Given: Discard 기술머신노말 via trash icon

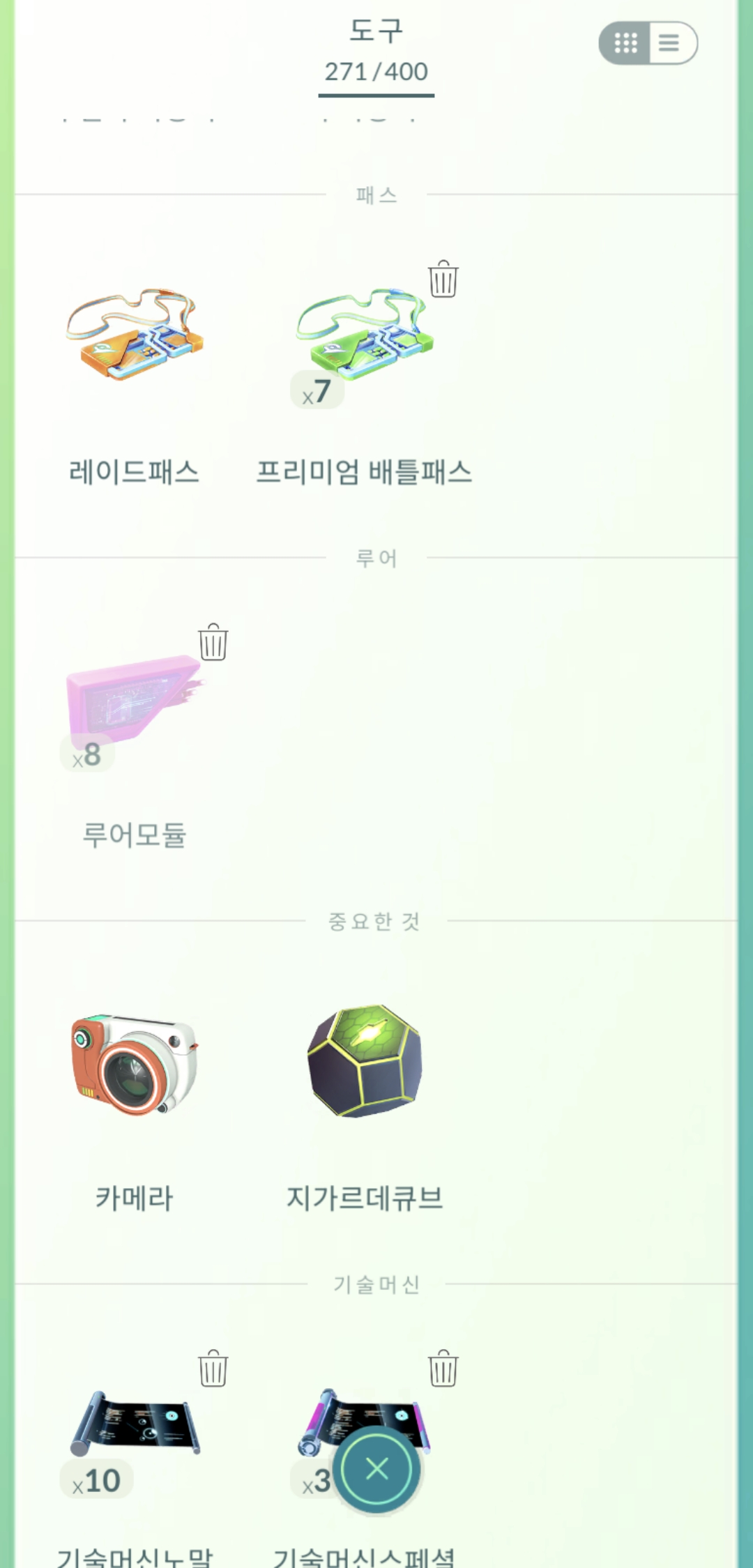Looking at the screenshot, I should click(213, 1368).
